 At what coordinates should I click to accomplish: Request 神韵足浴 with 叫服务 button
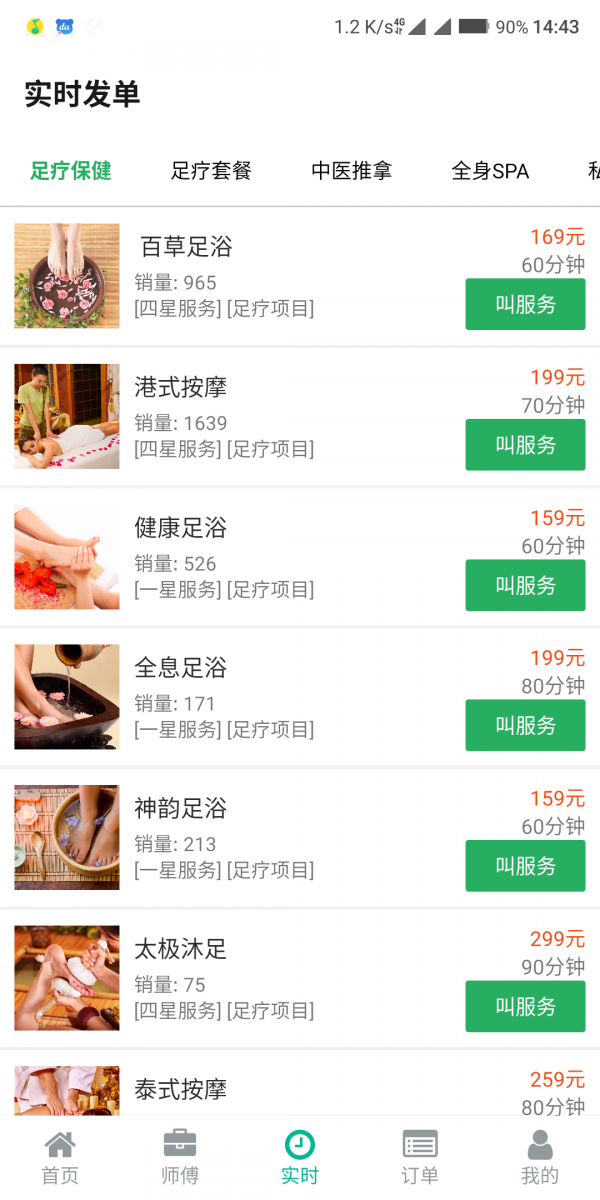point(525,866)
